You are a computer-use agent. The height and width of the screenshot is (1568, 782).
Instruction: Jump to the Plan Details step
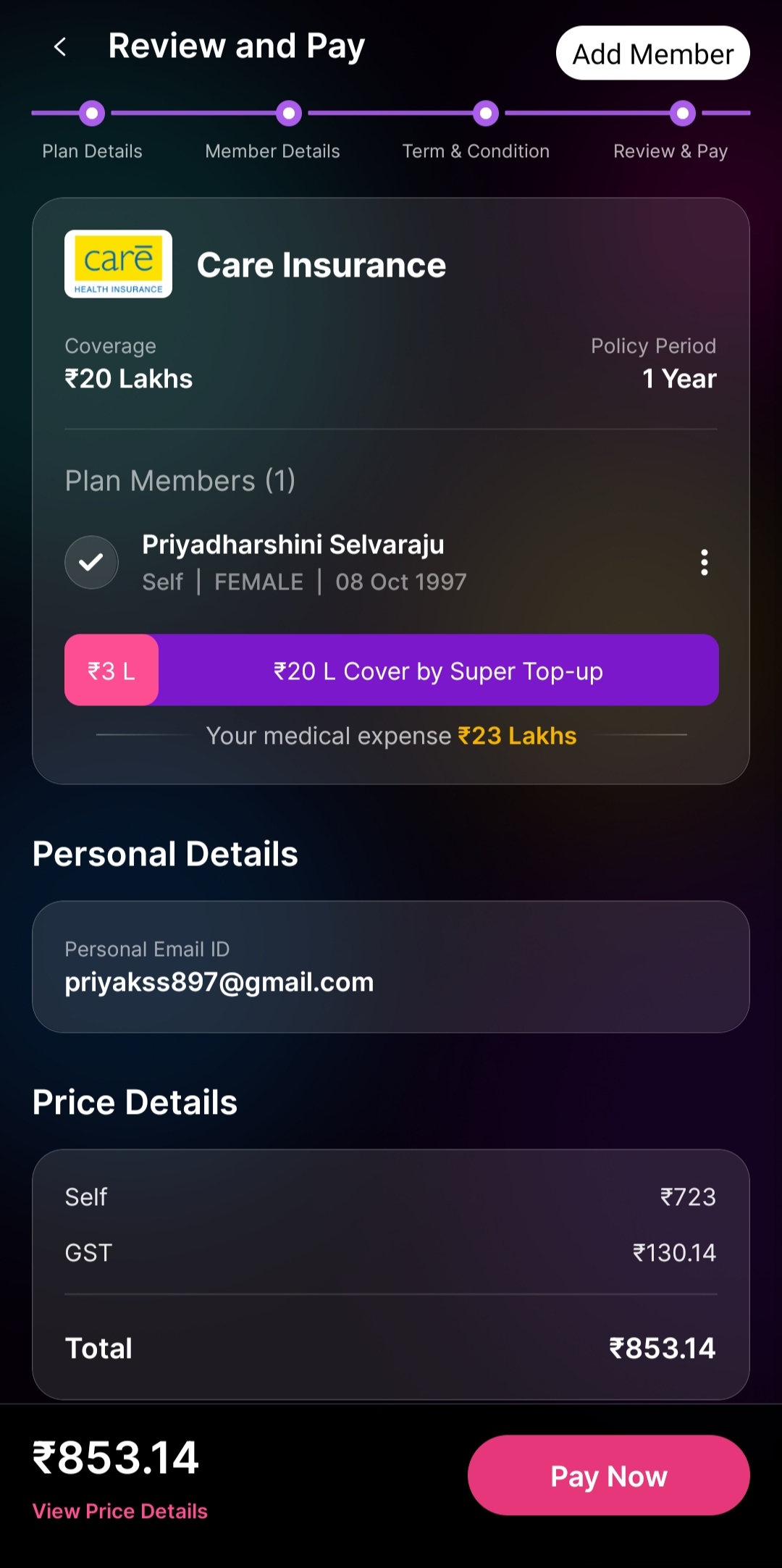pyautogui.click(x=92, y=114)
